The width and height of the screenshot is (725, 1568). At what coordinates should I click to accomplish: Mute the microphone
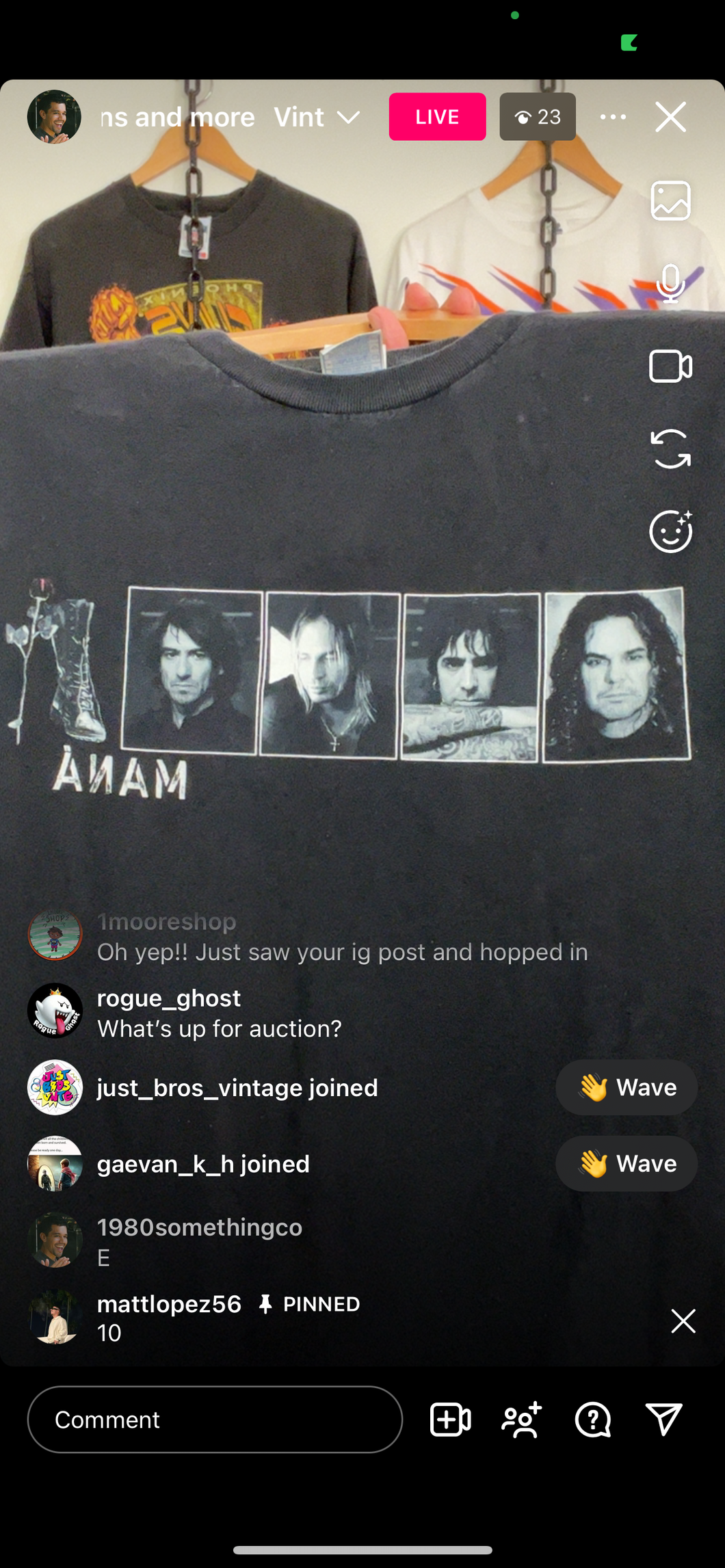(x=670, y=283)
